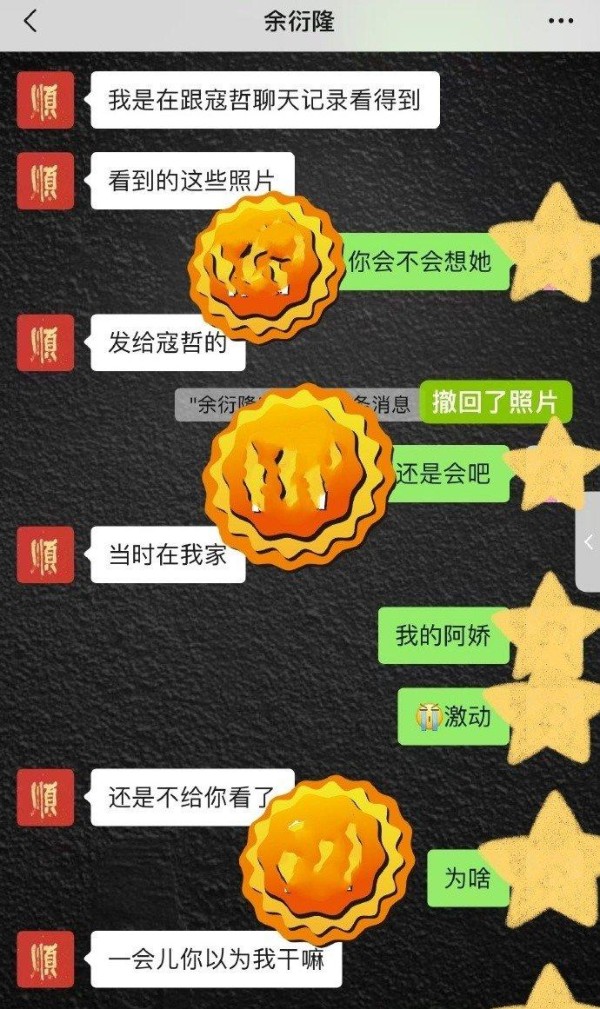The height and width of the screenshot is (1009, 600).
Task: Open the three-dot chat options menu
Action: point(560,21)
